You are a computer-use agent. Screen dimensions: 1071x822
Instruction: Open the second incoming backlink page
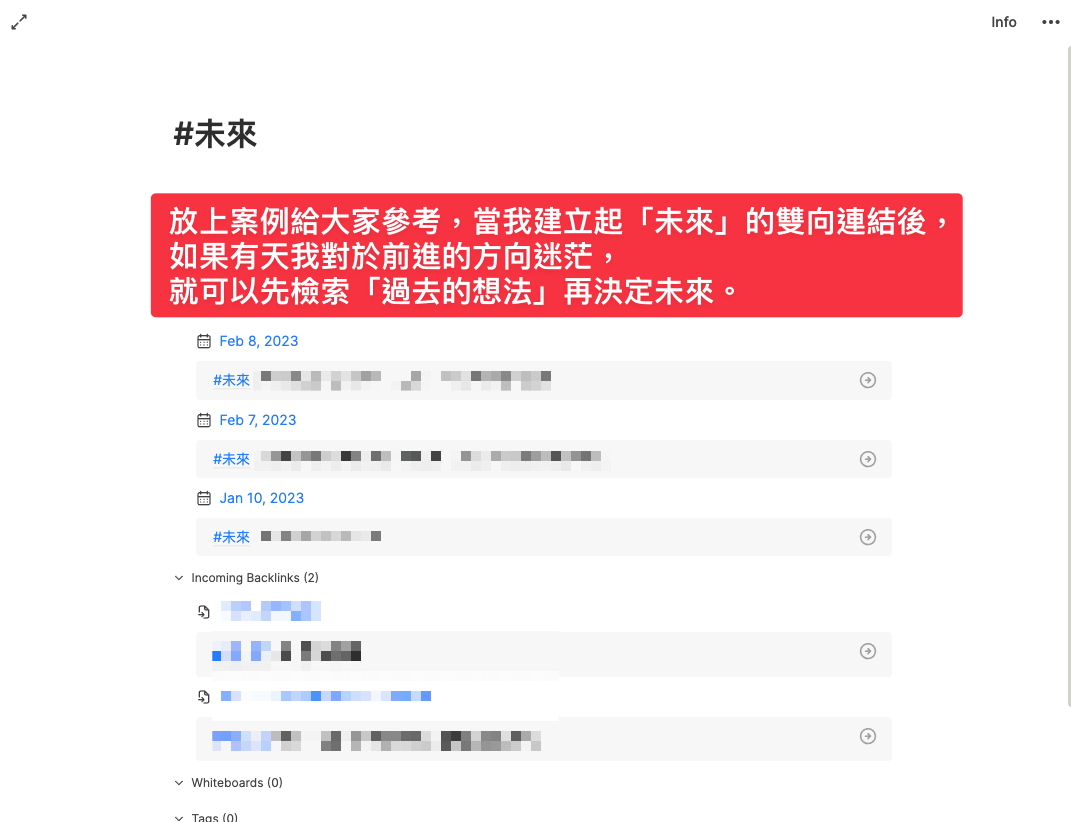pos(325,696)
